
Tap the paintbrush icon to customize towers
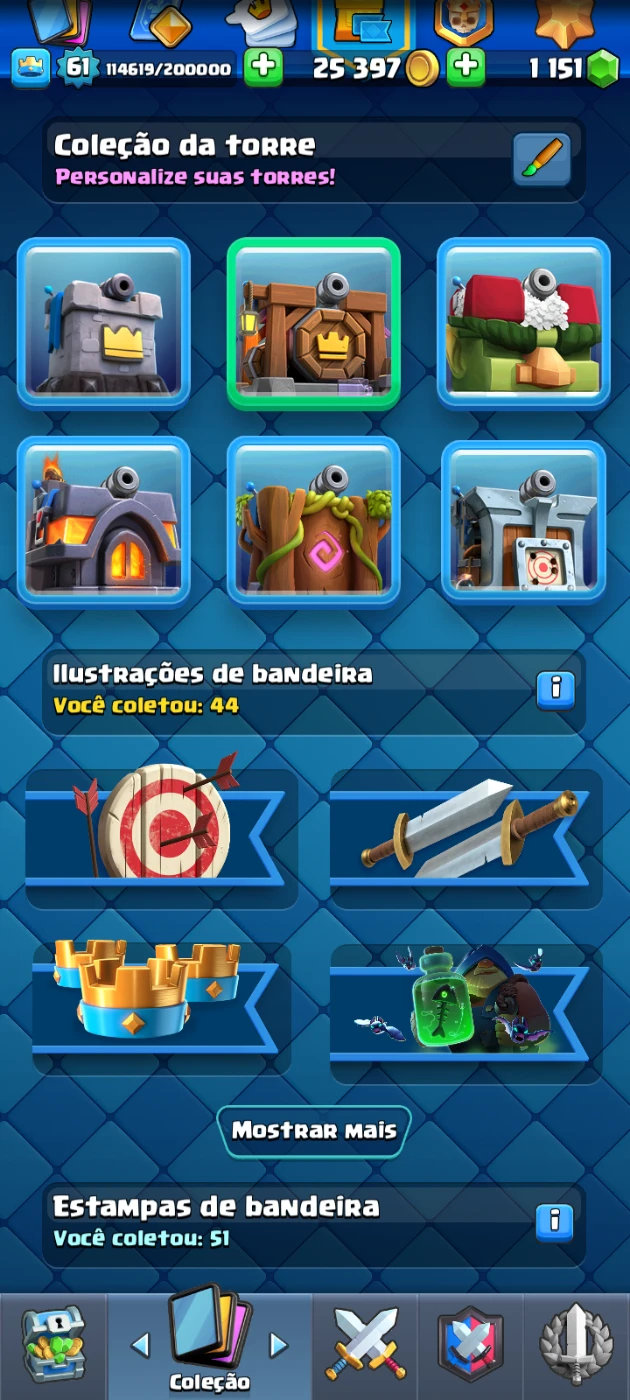(542, 159)
